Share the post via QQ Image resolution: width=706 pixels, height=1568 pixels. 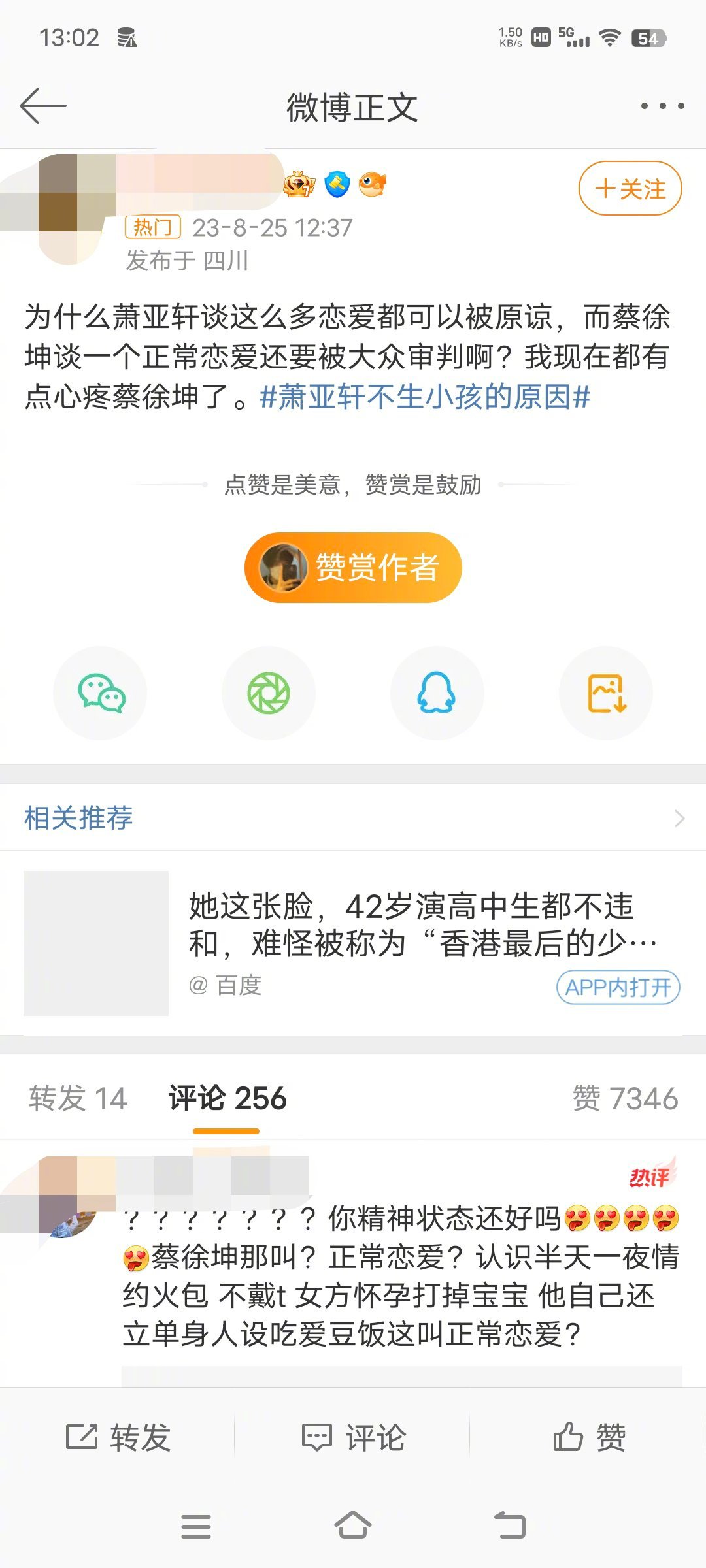[437, 693]
